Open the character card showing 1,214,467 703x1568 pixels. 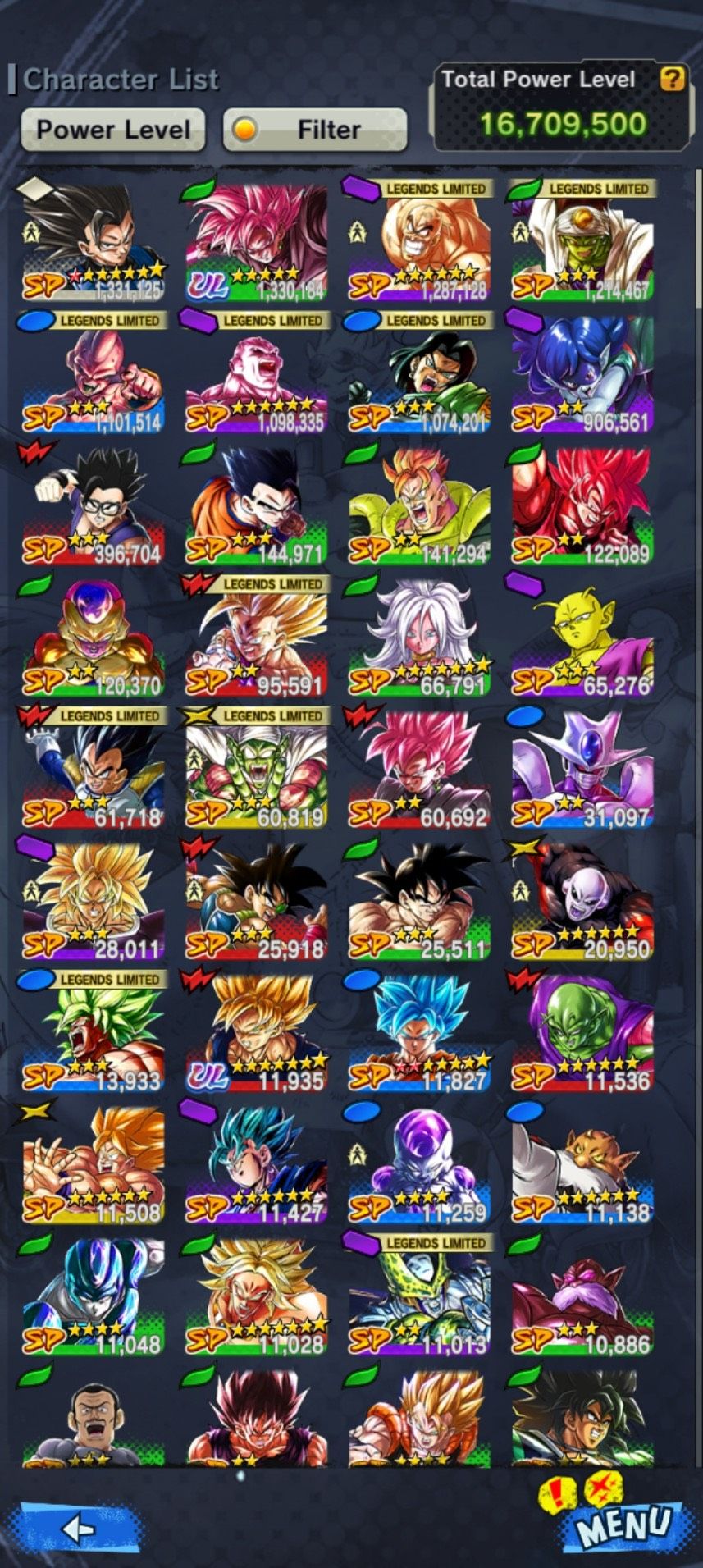click(582, 242)
